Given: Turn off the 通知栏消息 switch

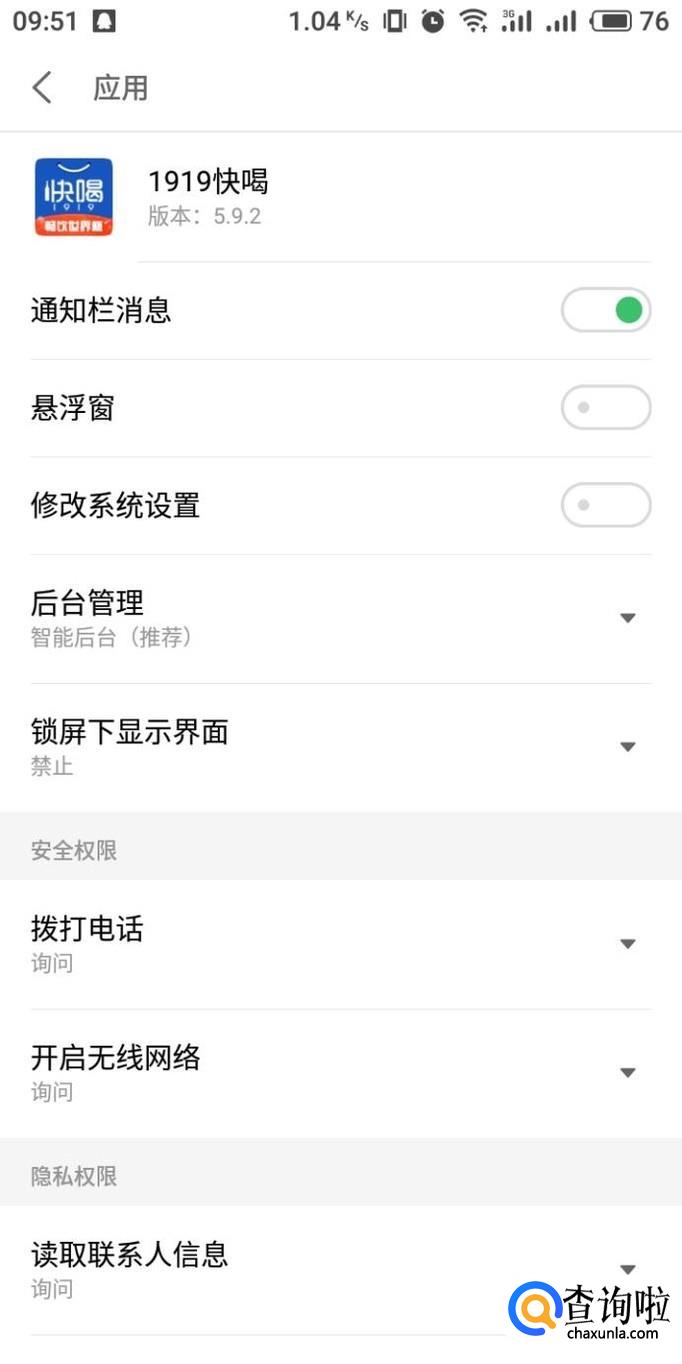Looking at the screenshot, I should [606, 310].
